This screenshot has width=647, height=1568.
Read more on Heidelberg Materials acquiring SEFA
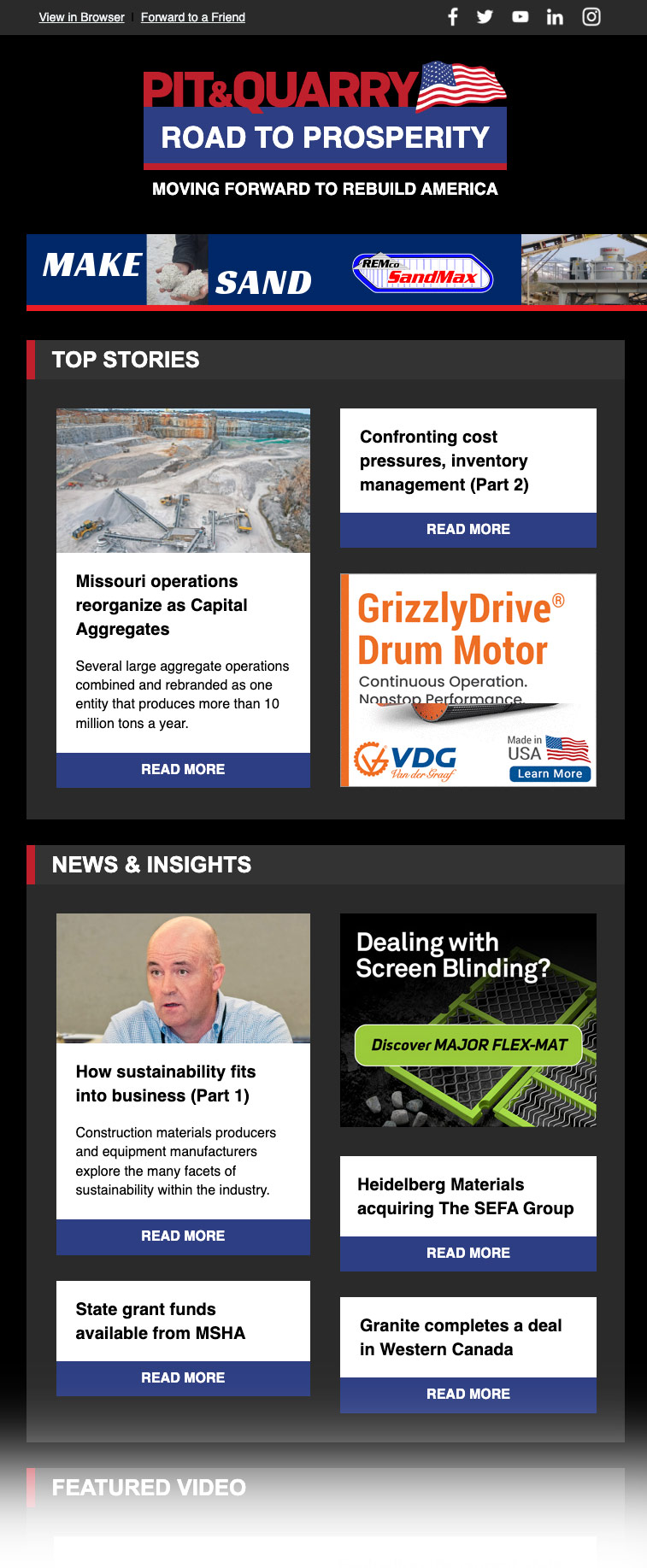pyautogui.click(x=468, y=1253)
